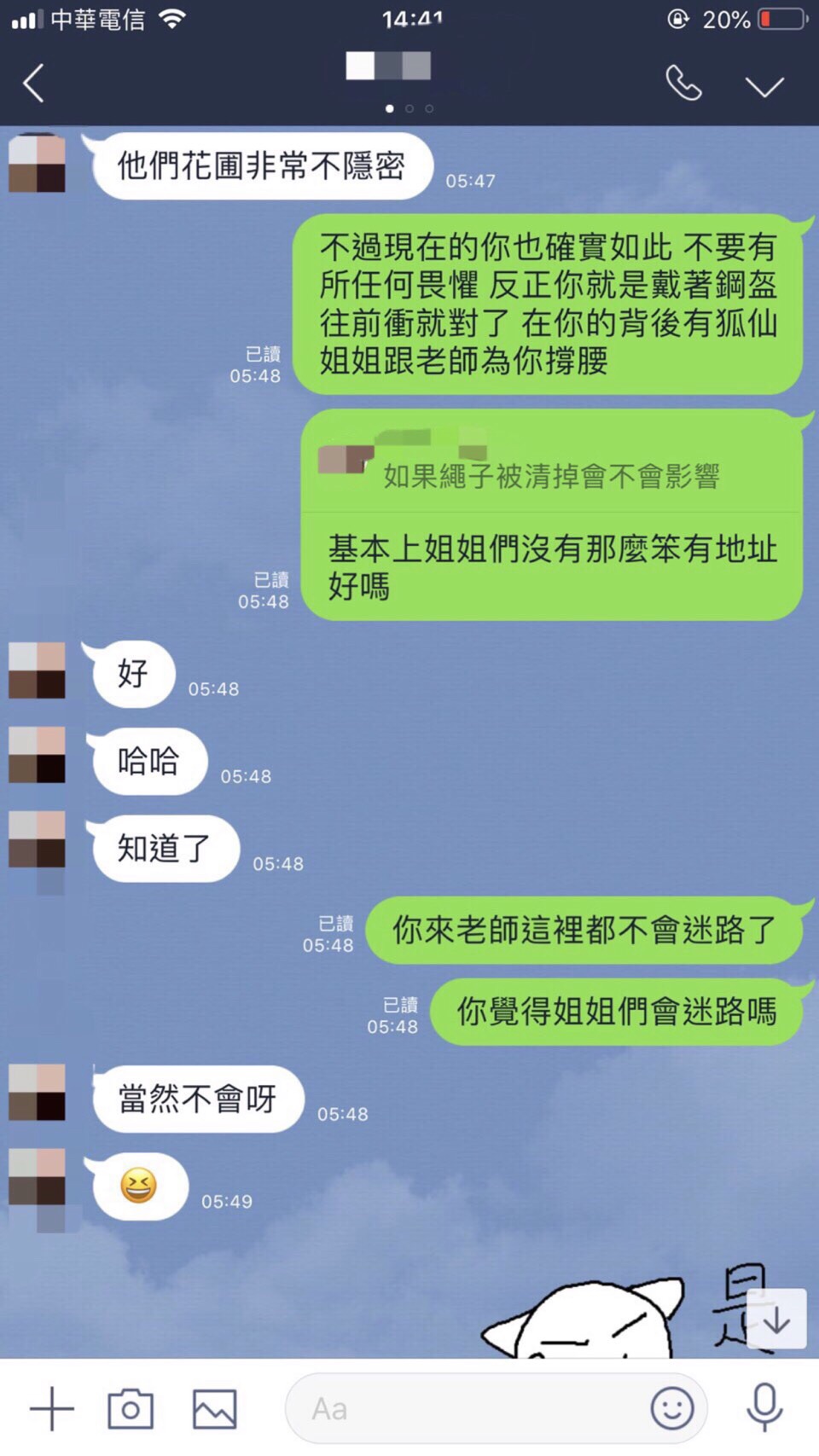Start a voice call
The image size is (819, 1456).
(x=683, y=84)
